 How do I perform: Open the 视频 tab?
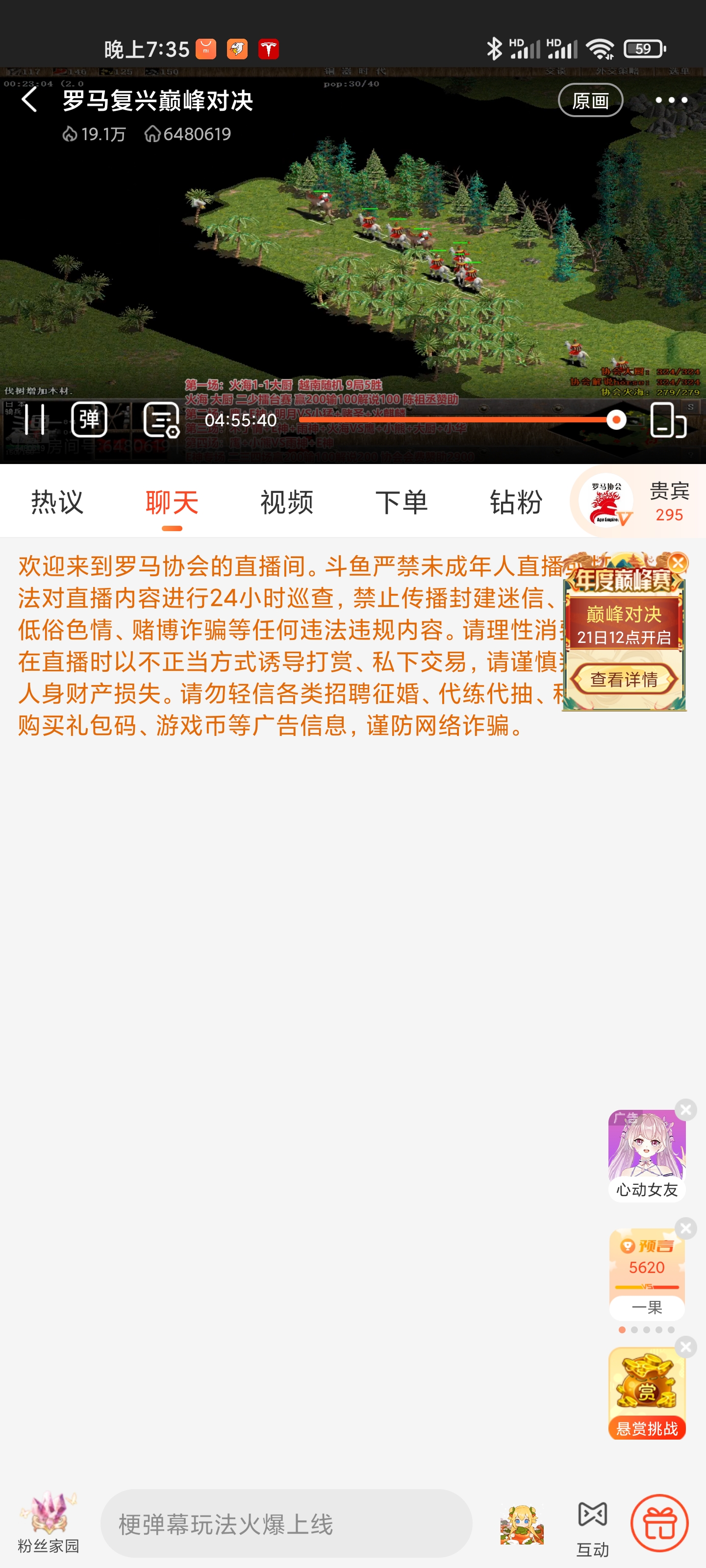pos(286,502)
